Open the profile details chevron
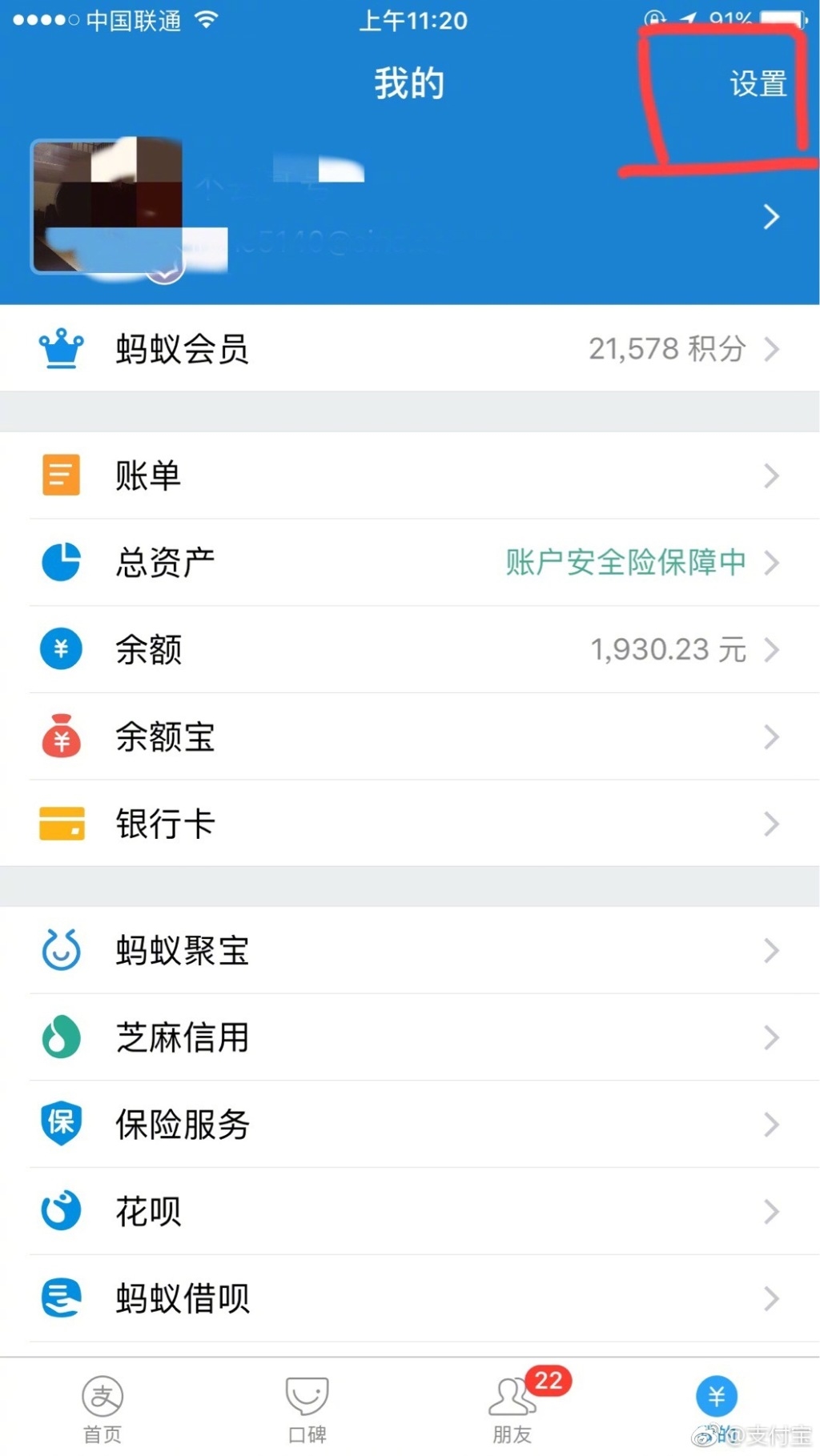820x1456 pixels. pos(770,217)
